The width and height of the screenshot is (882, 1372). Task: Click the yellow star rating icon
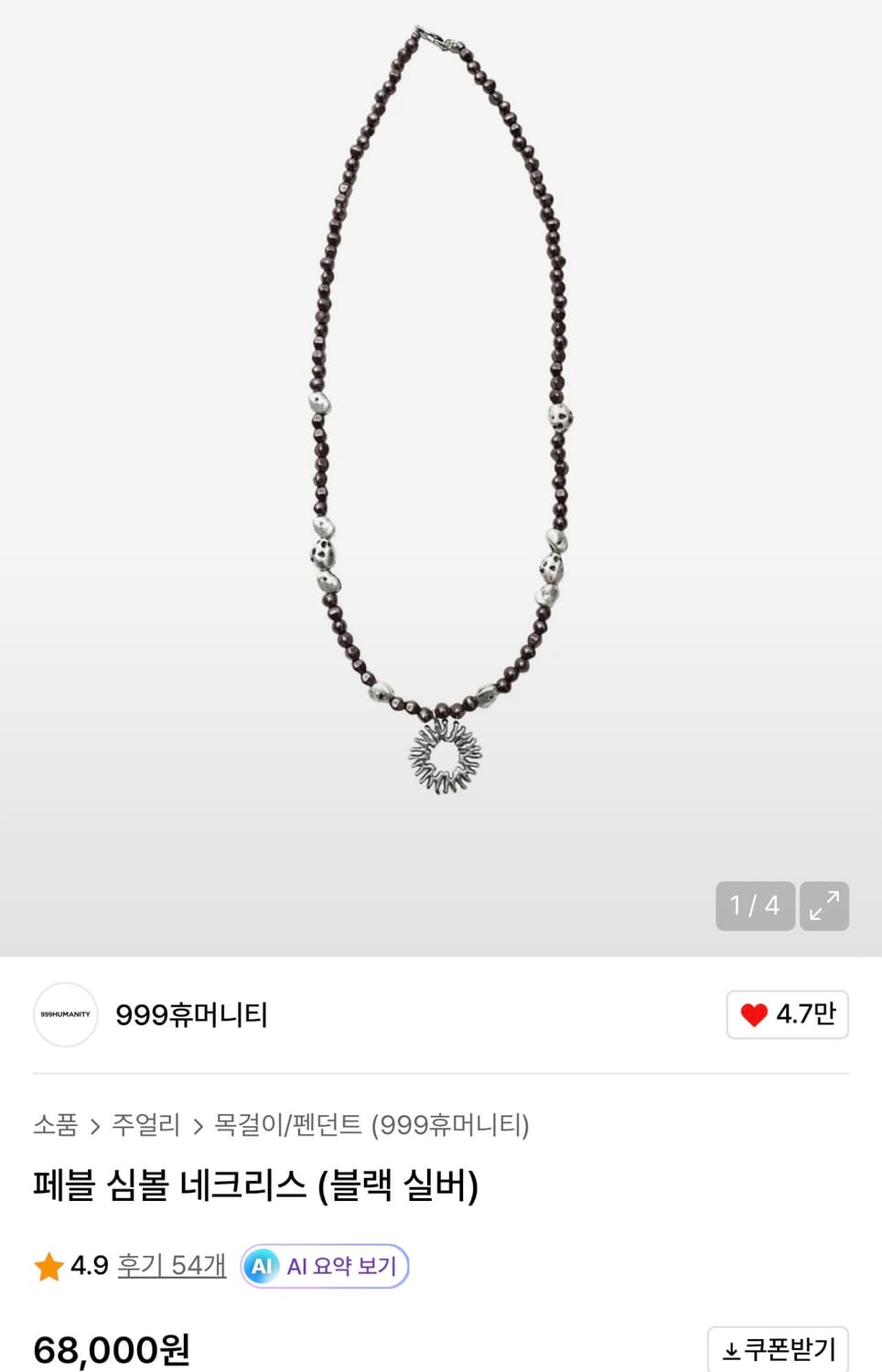tap(49, 1266)
